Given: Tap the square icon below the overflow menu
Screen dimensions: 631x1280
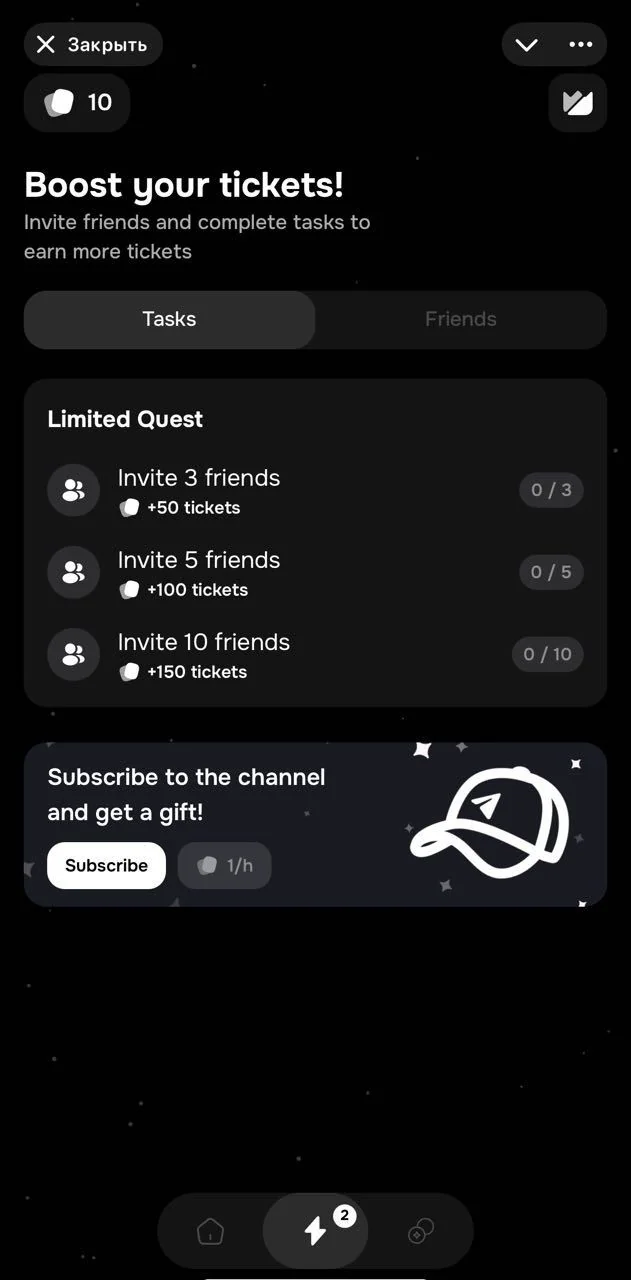Looking at the screenshot, I should (578, 102).
